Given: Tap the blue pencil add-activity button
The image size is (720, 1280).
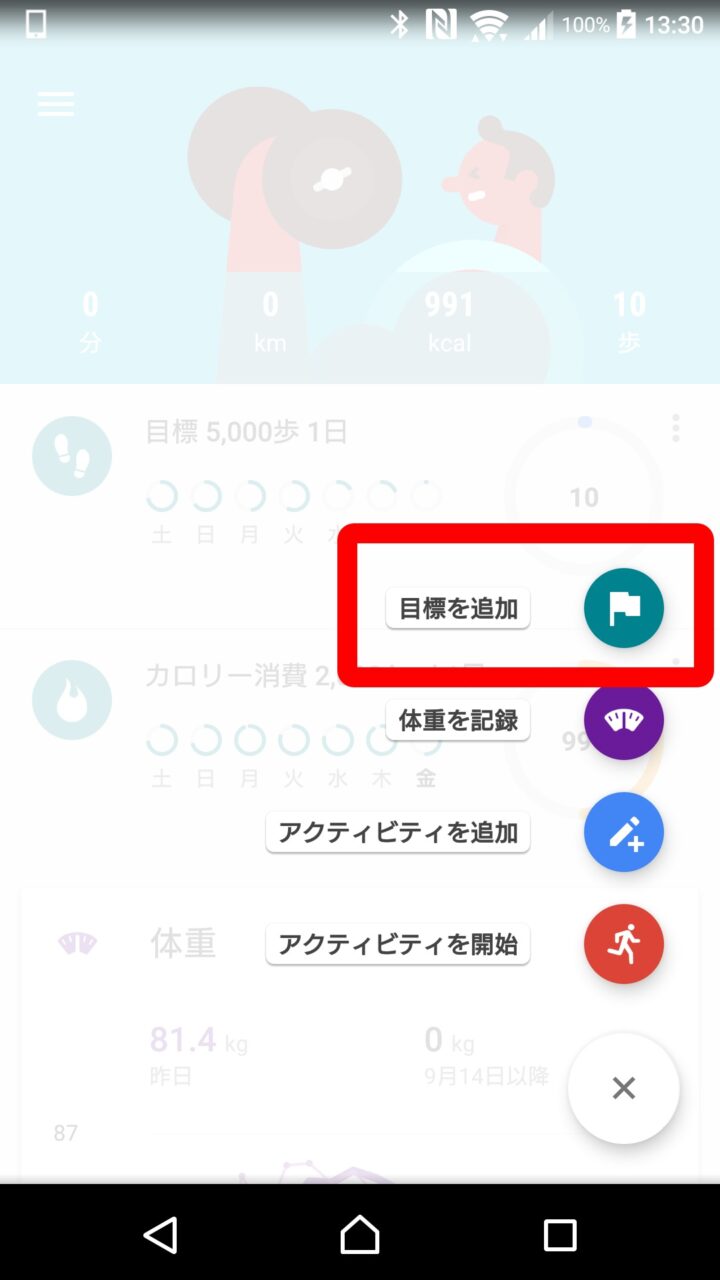Looking at the screenshot, I should click(x=623, y=832).
